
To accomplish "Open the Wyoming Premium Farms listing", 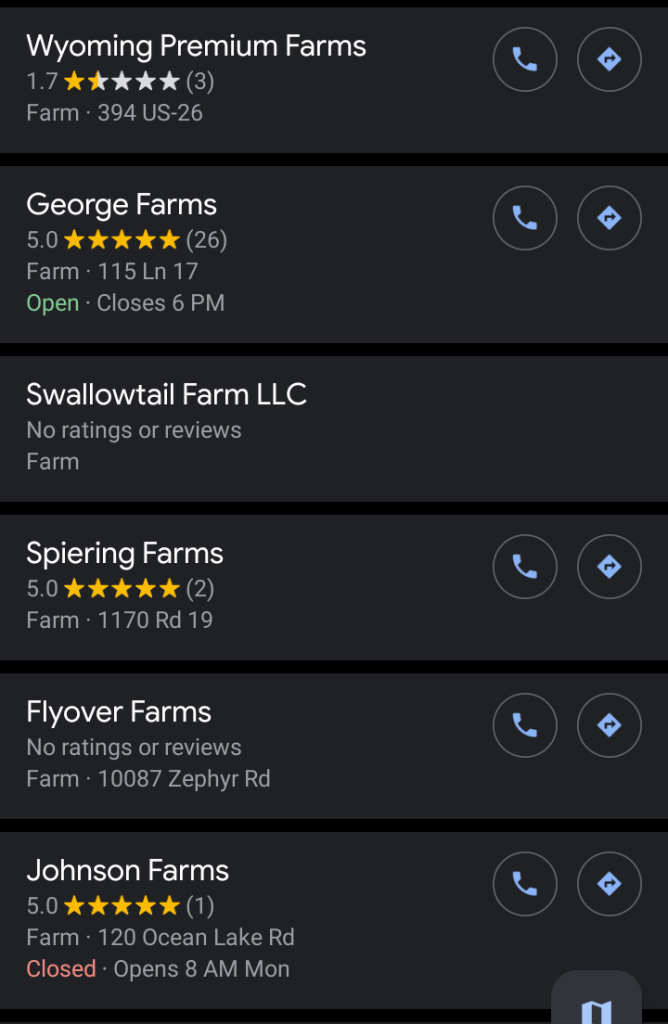I will [196, 47].
